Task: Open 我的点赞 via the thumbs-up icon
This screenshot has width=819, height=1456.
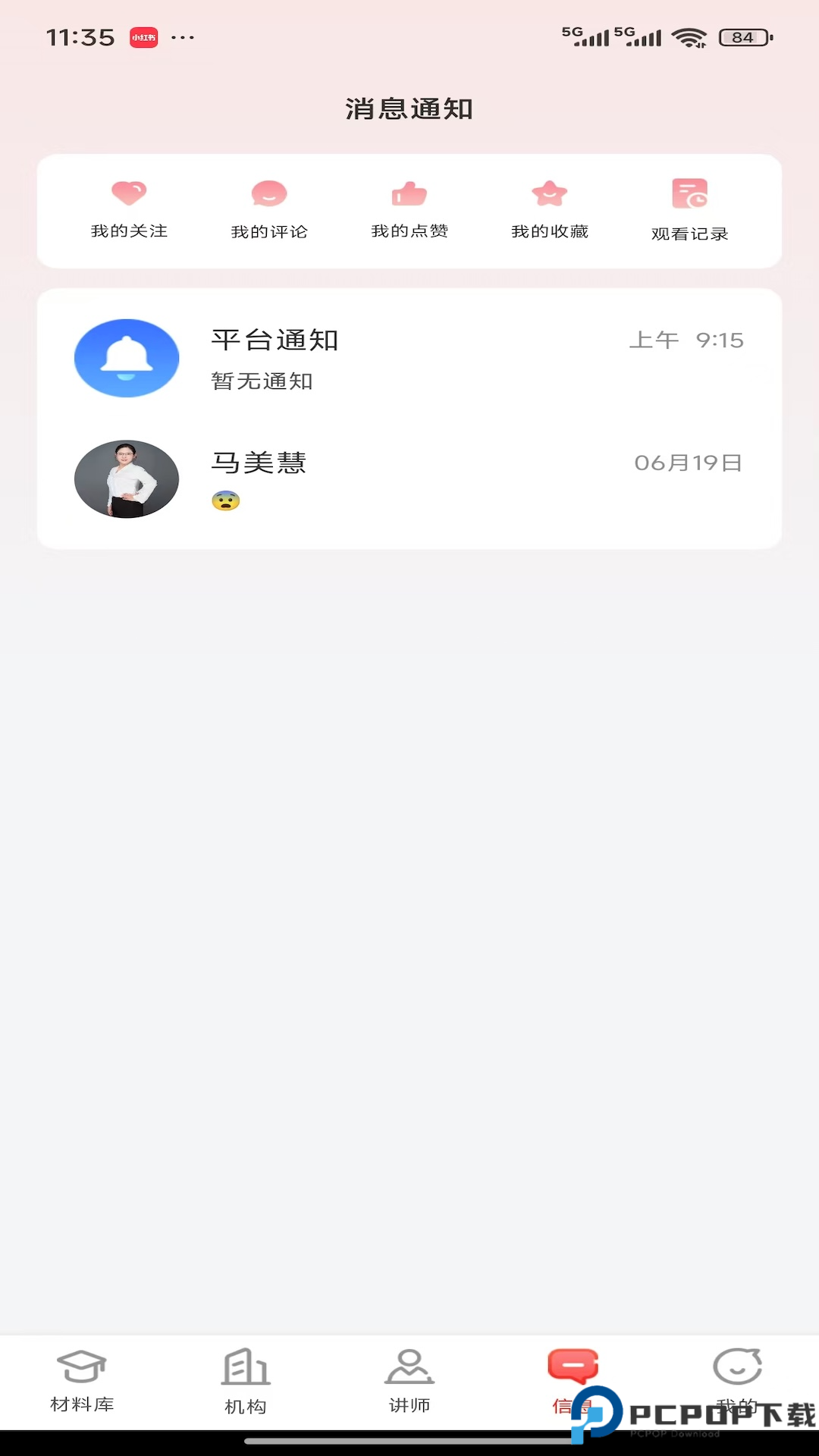Action: 409,195
